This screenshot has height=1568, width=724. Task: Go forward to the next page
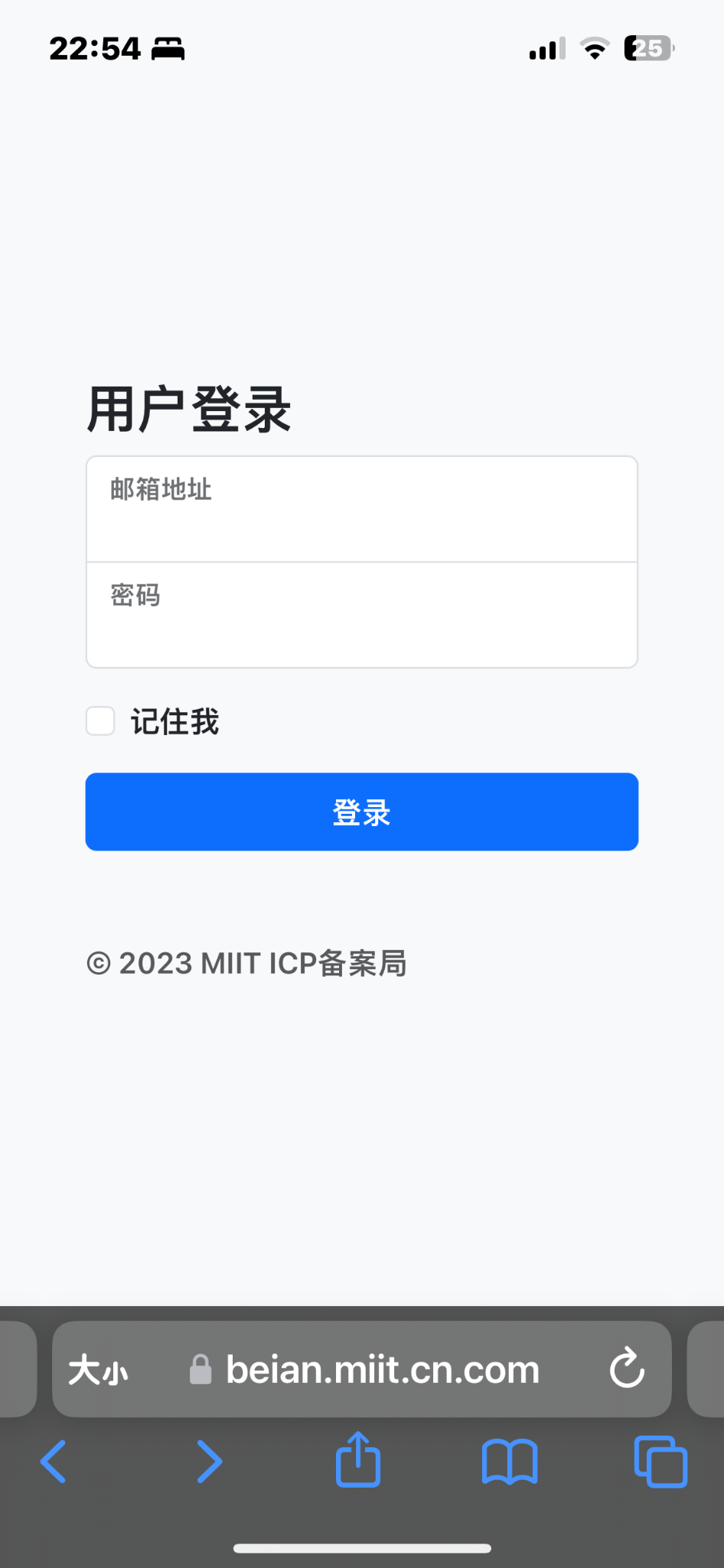(x=209, y=1462)
